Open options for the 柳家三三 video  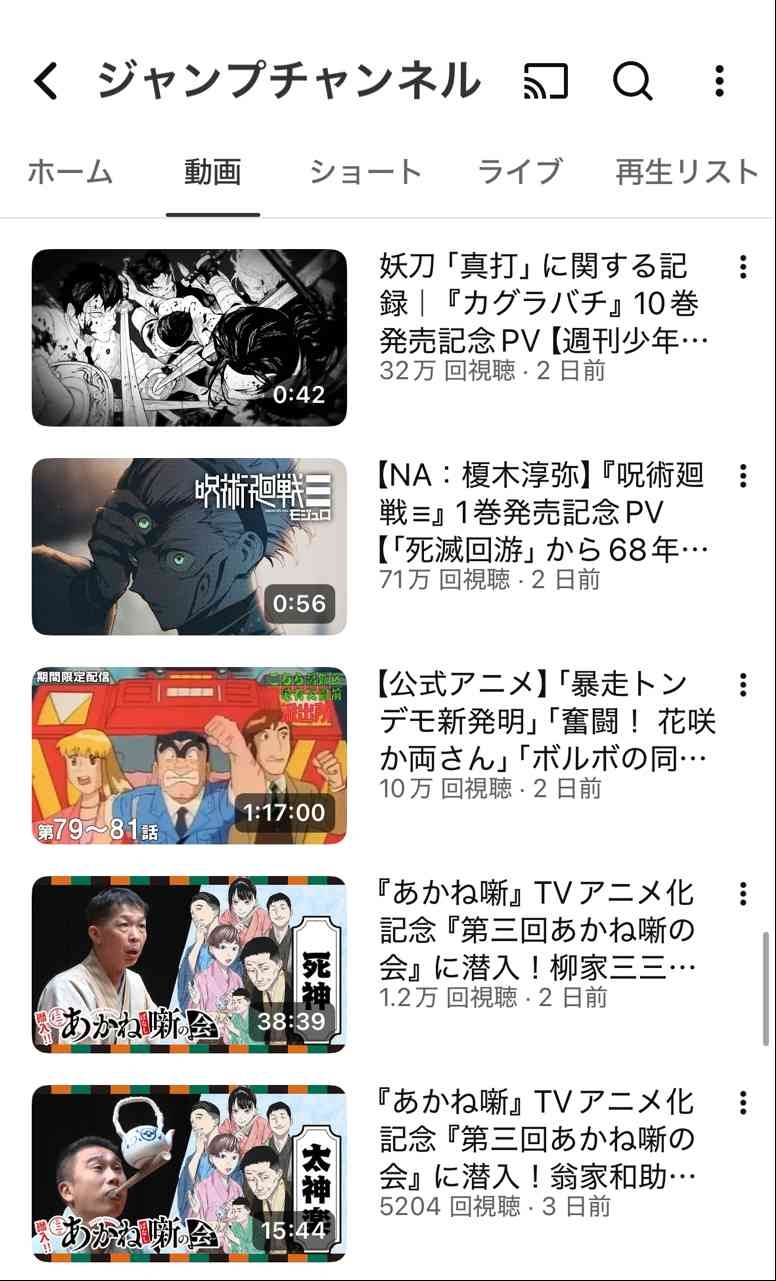[743, 893]
